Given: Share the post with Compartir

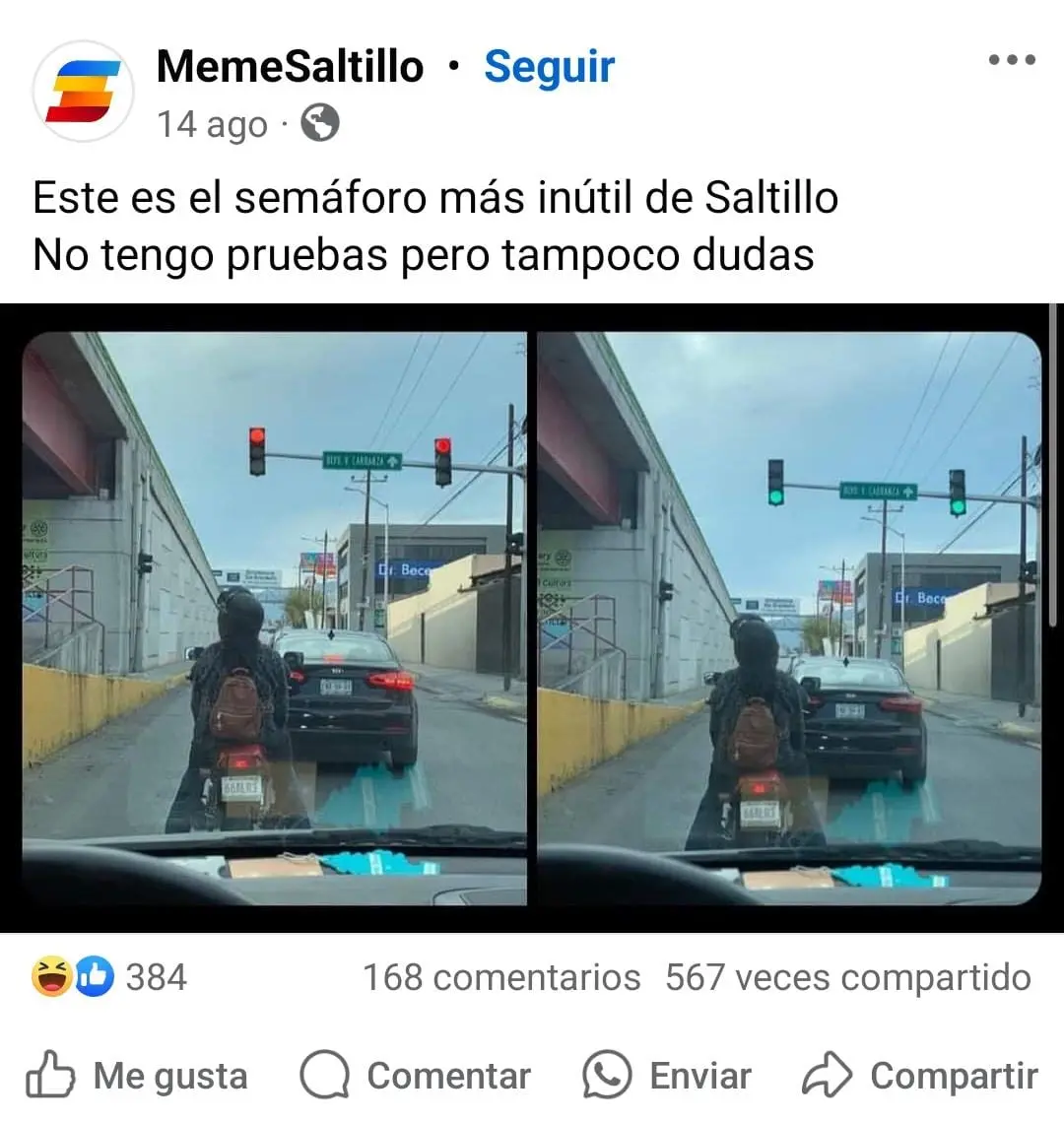Looking at the screenshot, I should [x=920, y=1076].
